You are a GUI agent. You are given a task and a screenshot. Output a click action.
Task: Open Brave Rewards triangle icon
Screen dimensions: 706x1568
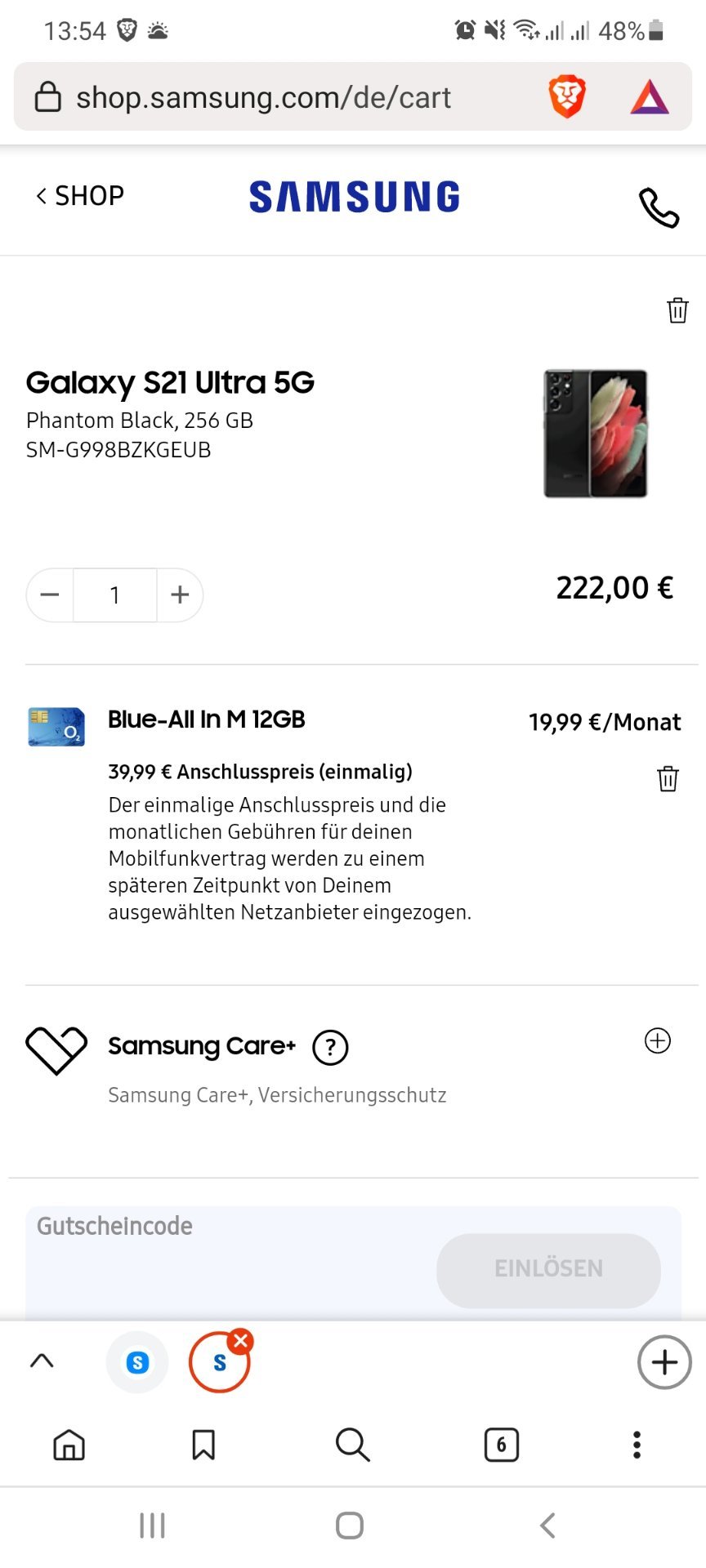click(x=650, y=97)
